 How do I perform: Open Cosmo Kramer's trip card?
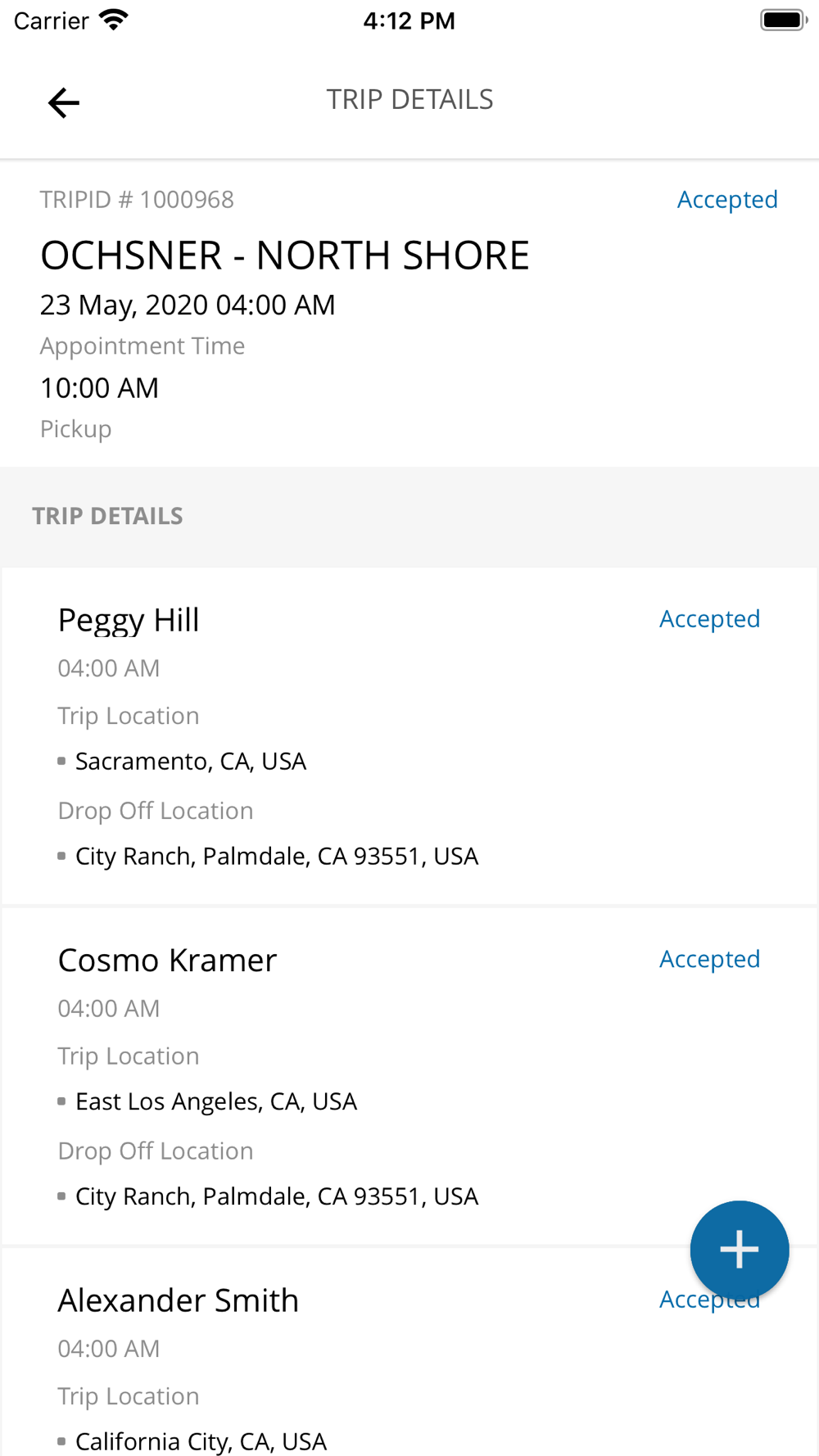[409, 1076]
